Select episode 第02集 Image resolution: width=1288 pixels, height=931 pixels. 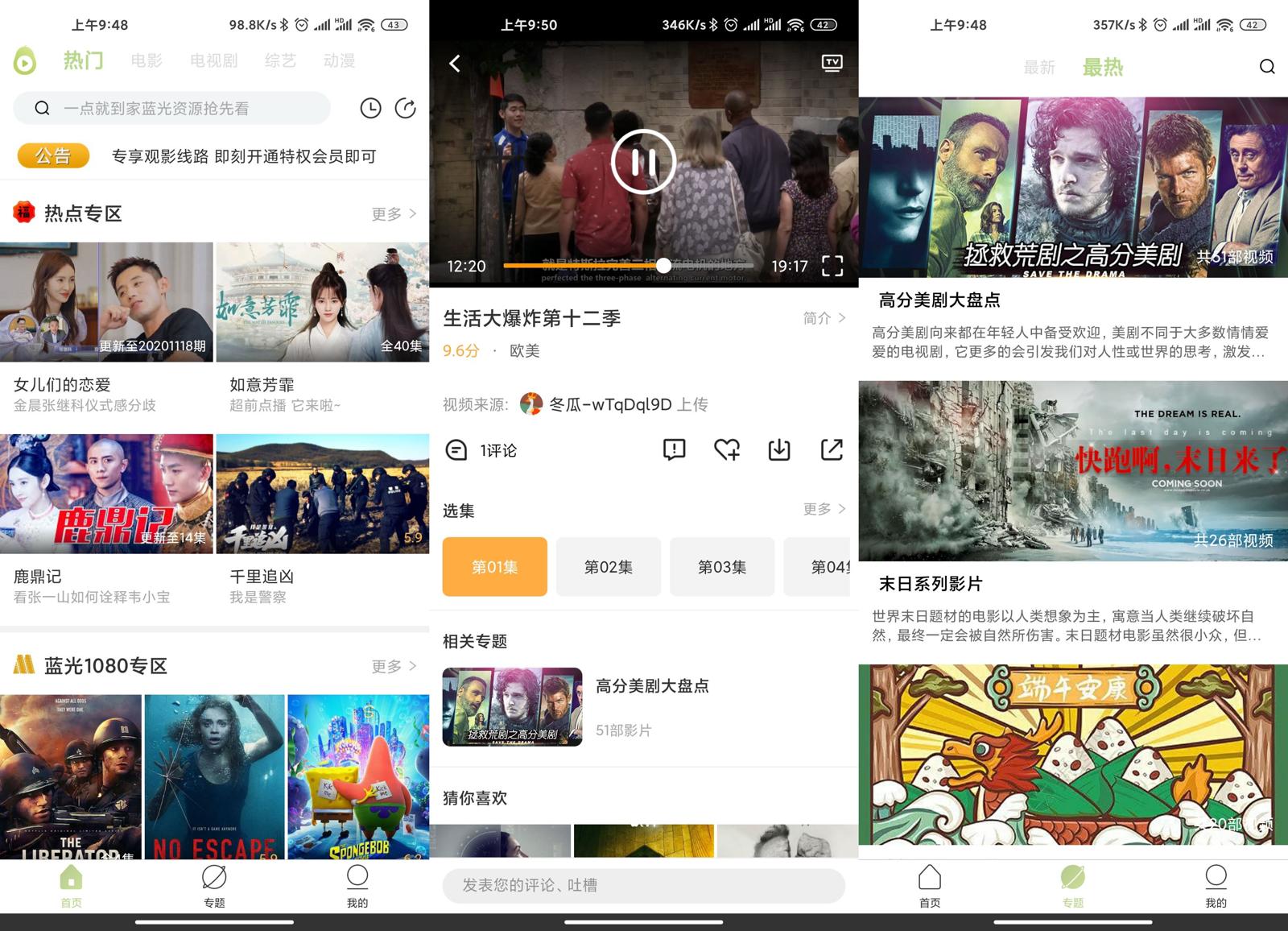(x=608, y=567)
